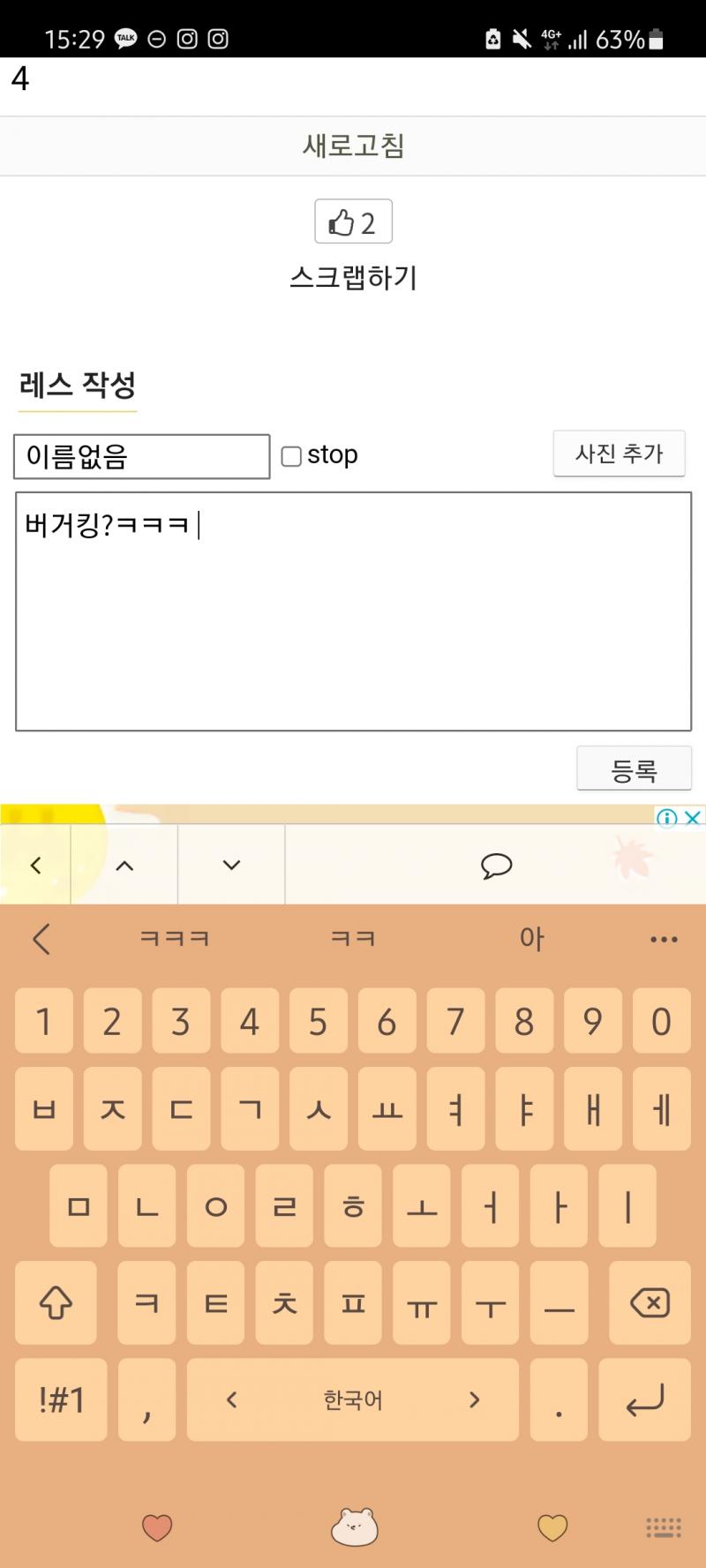Jump to next field with down chevron
The height and width of the screenshot is (1568, 706).
point(231,866)
